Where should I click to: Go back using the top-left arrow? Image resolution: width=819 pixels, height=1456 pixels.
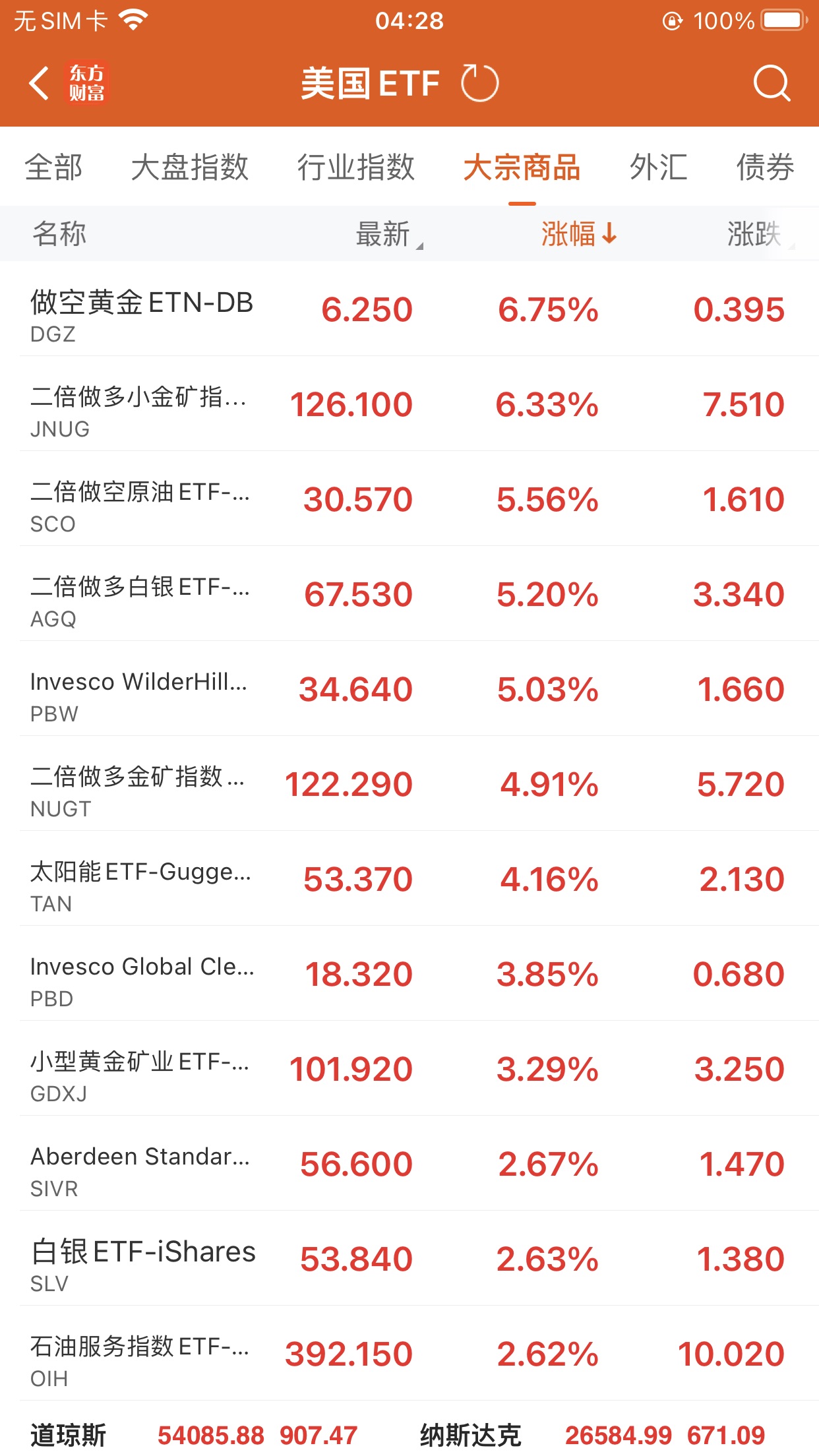[39, 84]
